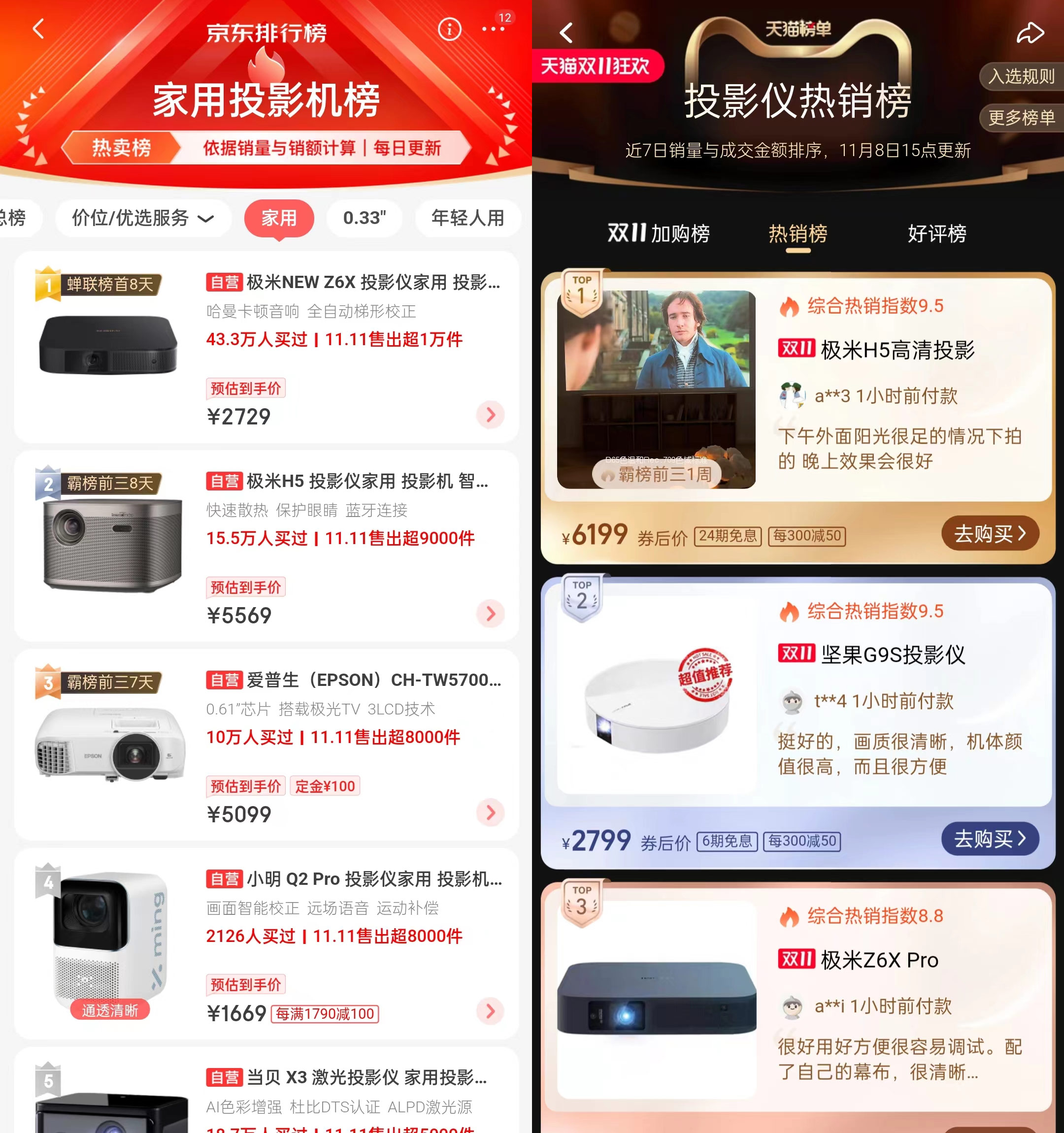Open the info icon on JD ranking header

(x=449, y=29)
